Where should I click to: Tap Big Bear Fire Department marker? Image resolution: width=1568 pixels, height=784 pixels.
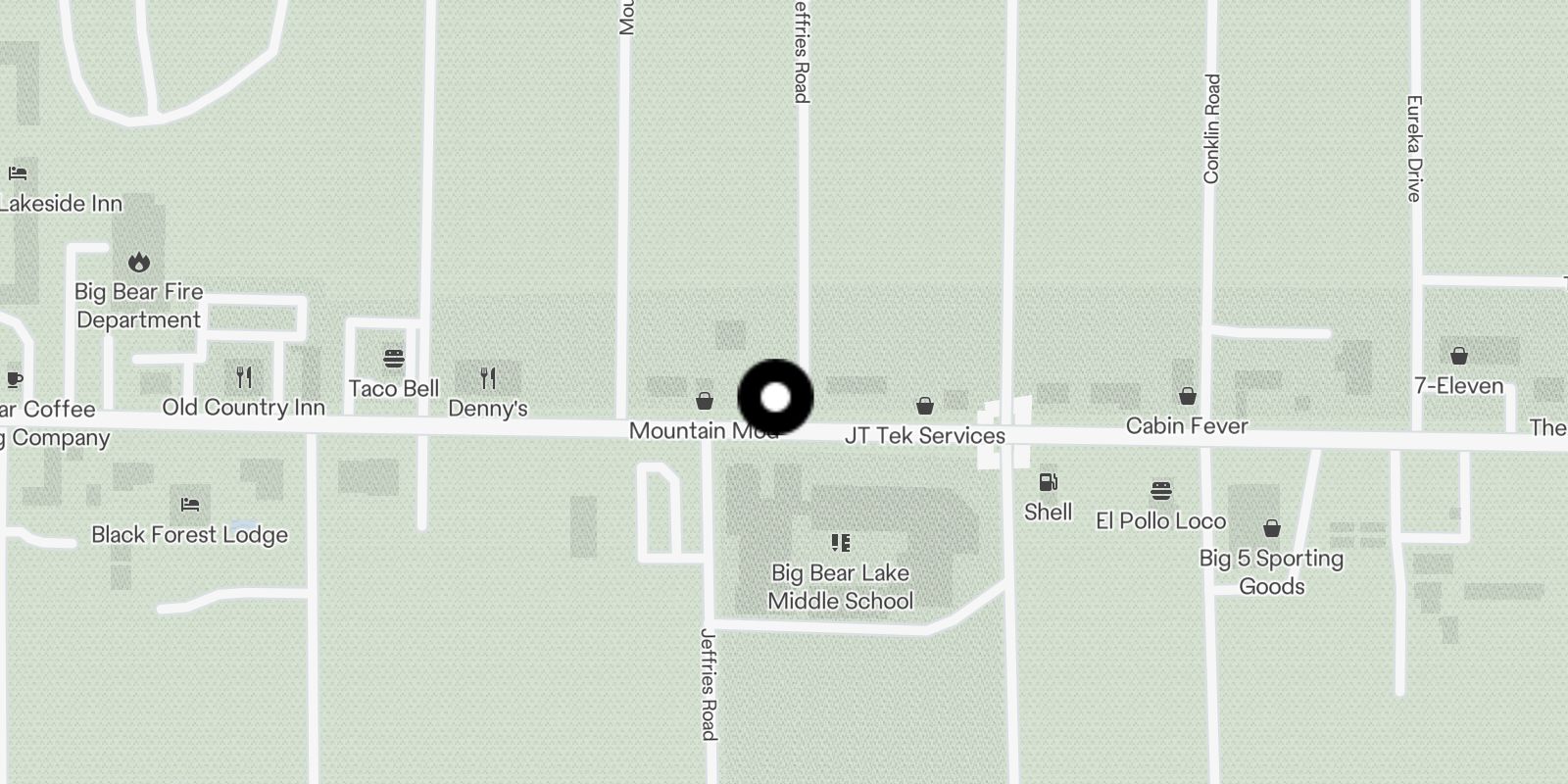(139, 263)
